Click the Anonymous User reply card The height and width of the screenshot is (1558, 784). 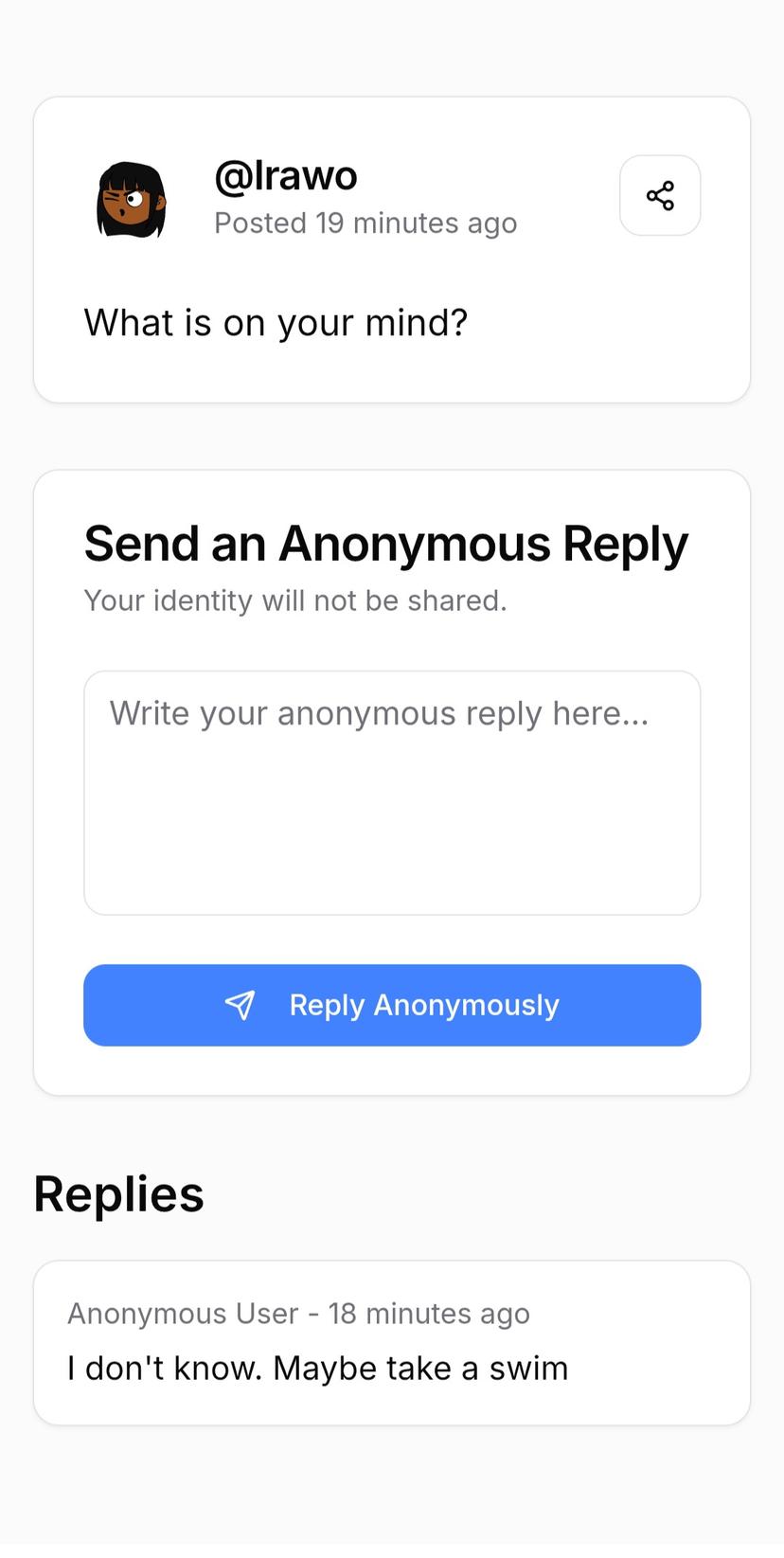[x=391, y=1340]
